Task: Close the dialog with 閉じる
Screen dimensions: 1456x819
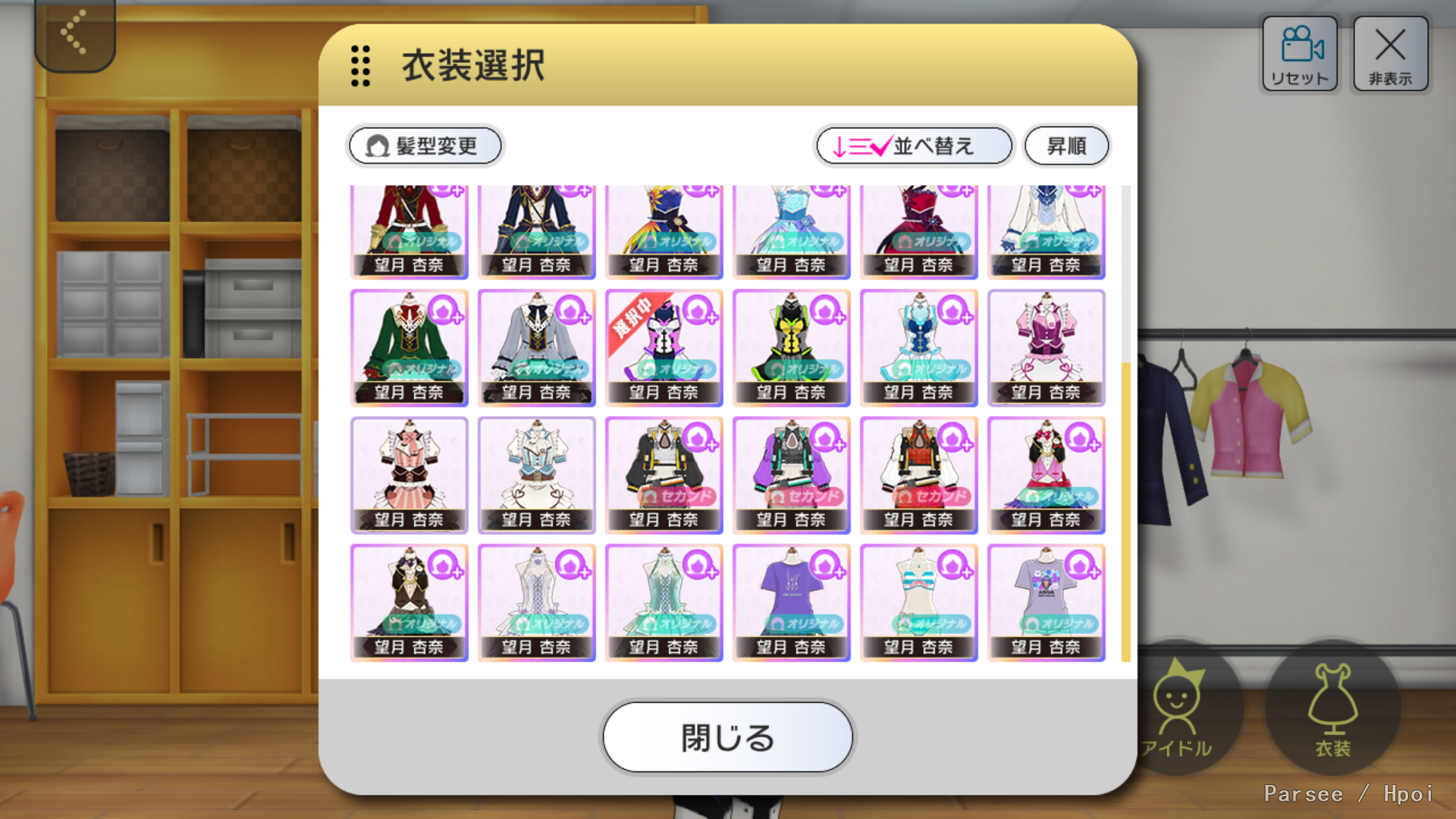Action: pos(727,737)
